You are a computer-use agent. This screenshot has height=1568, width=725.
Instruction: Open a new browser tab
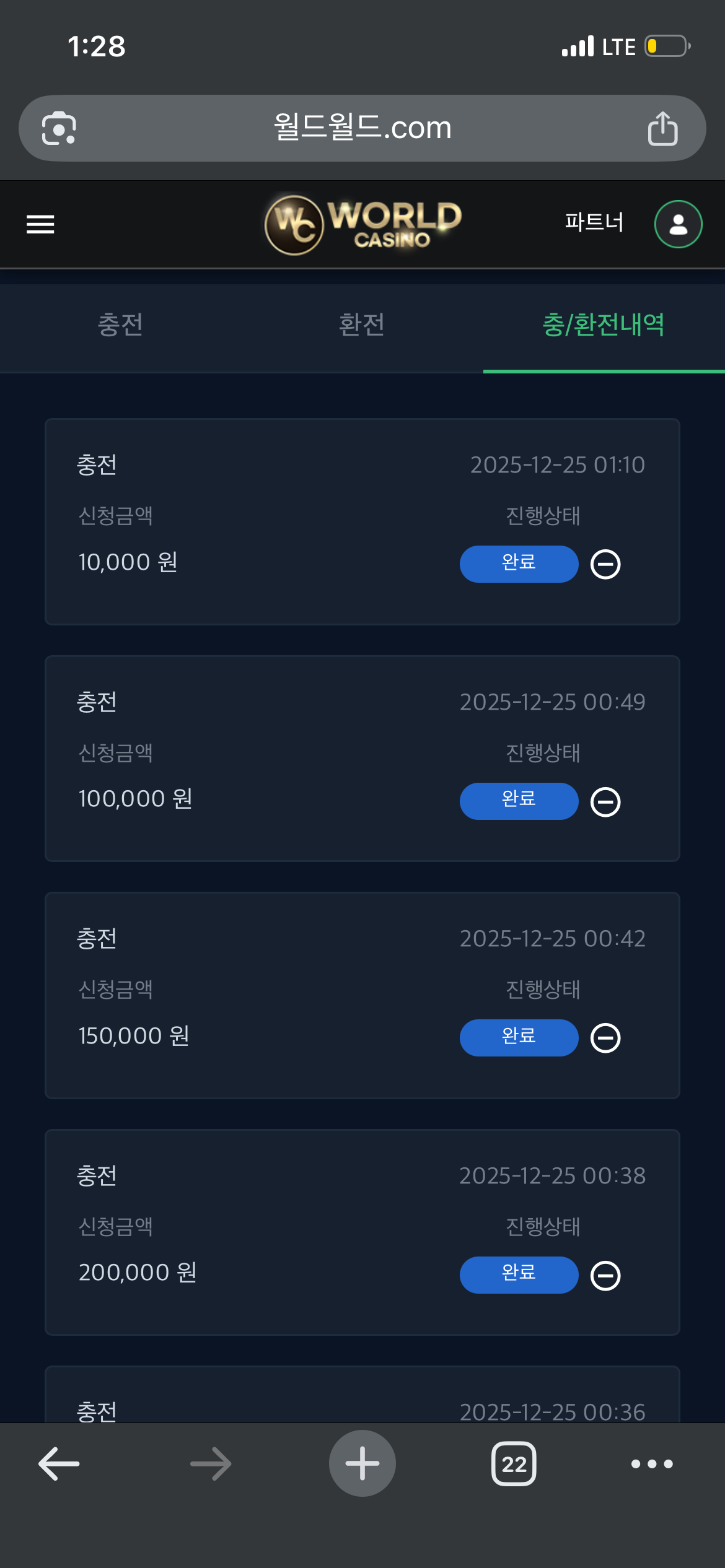(x=362, y=1464)
